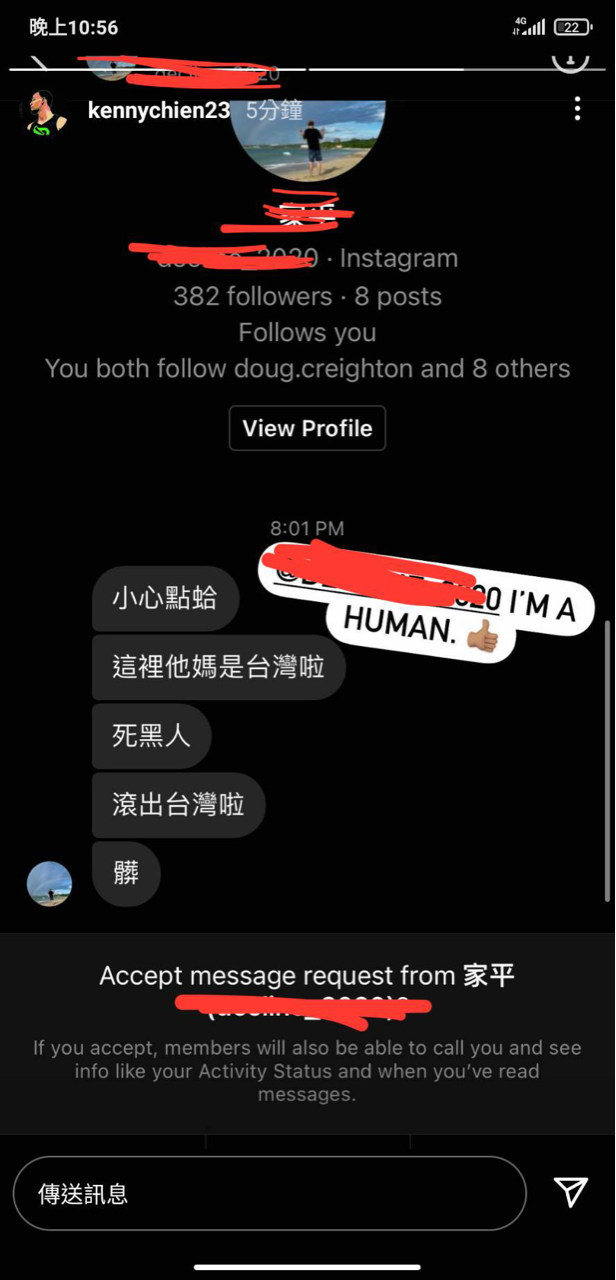616x1280 pixels.
Task: Open kennychien23's profile from the story header
Action: (x=158, y=110)
